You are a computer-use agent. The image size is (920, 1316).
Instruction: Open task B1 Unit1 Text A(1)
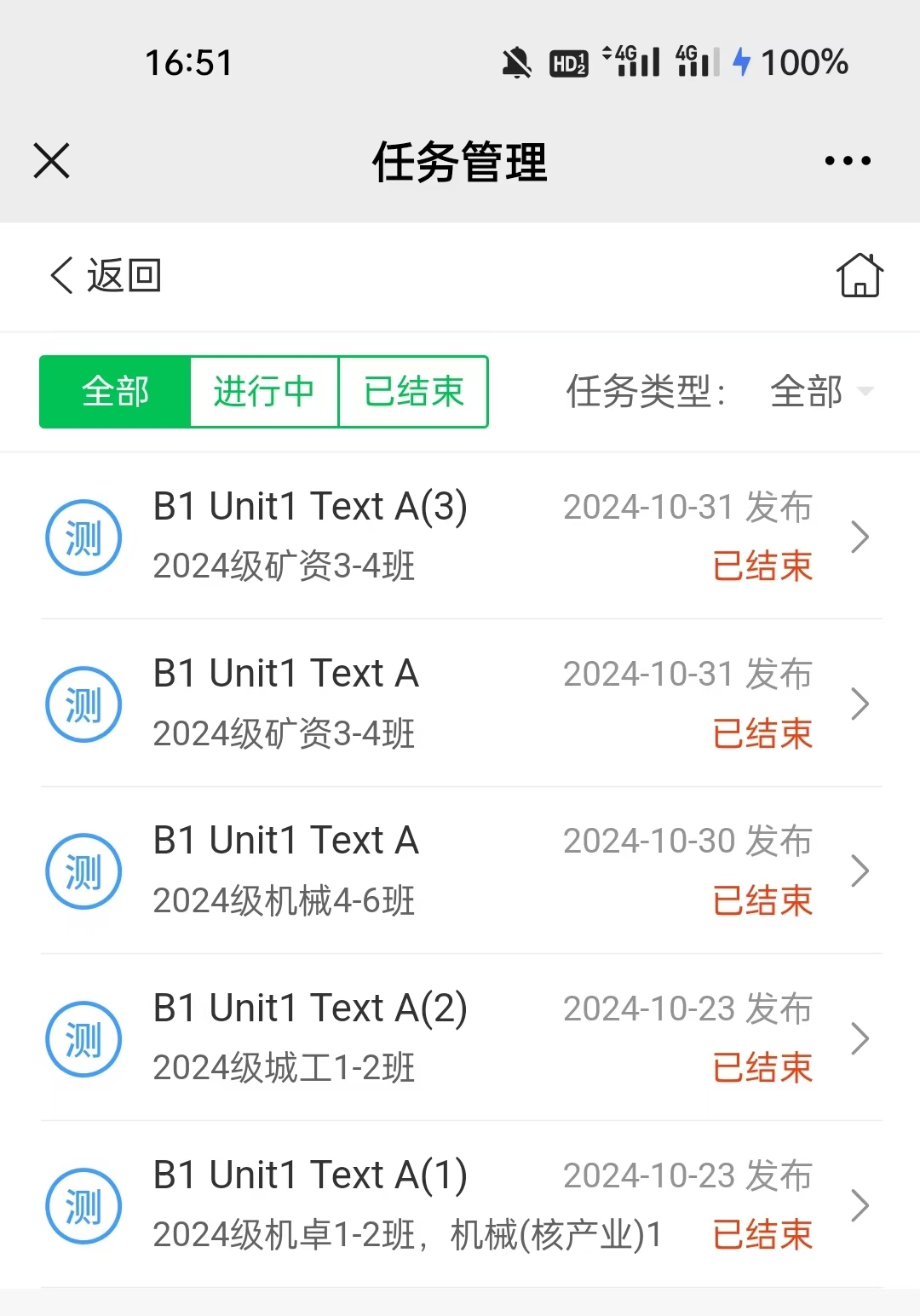click(460, 1204)
